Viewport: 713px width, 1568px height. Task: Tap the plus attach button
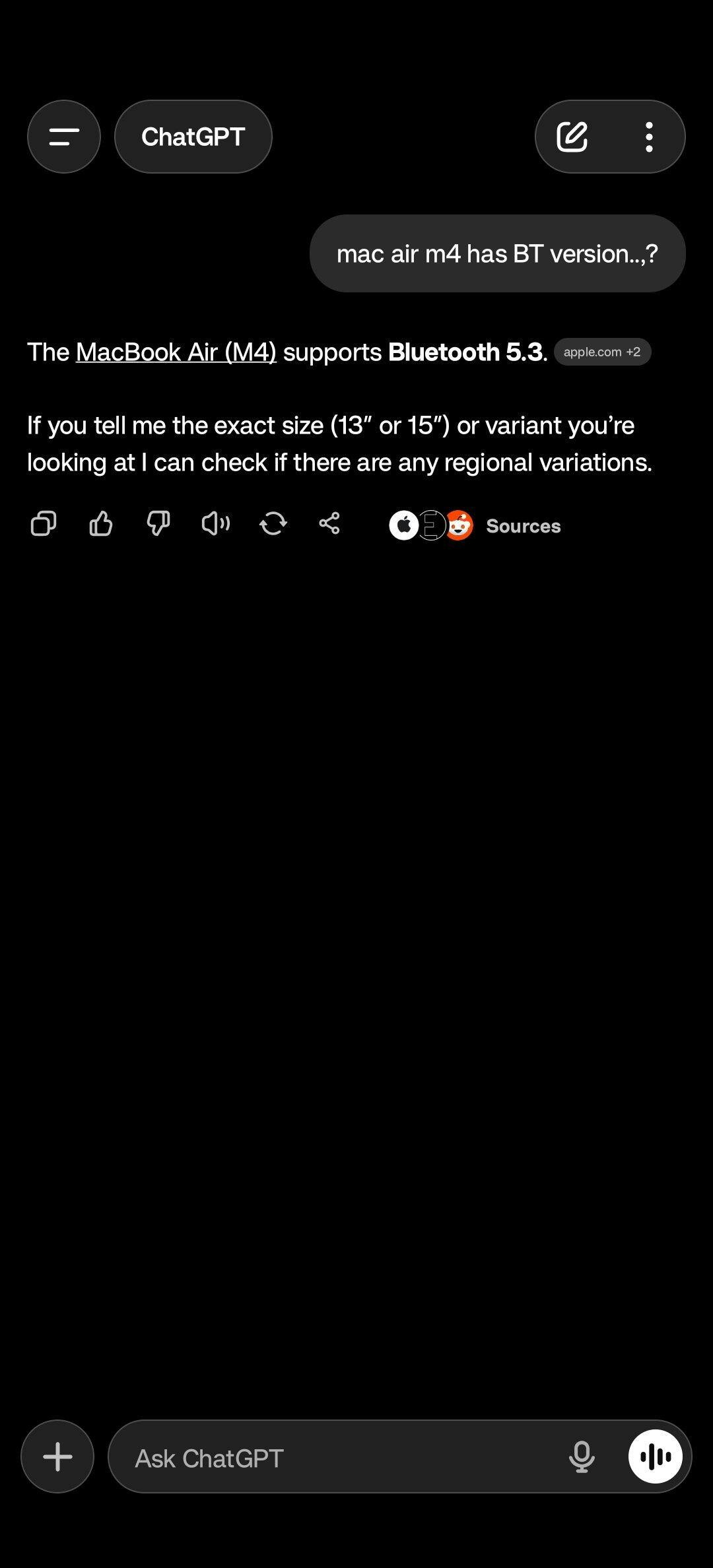[x=57, y=1456]
